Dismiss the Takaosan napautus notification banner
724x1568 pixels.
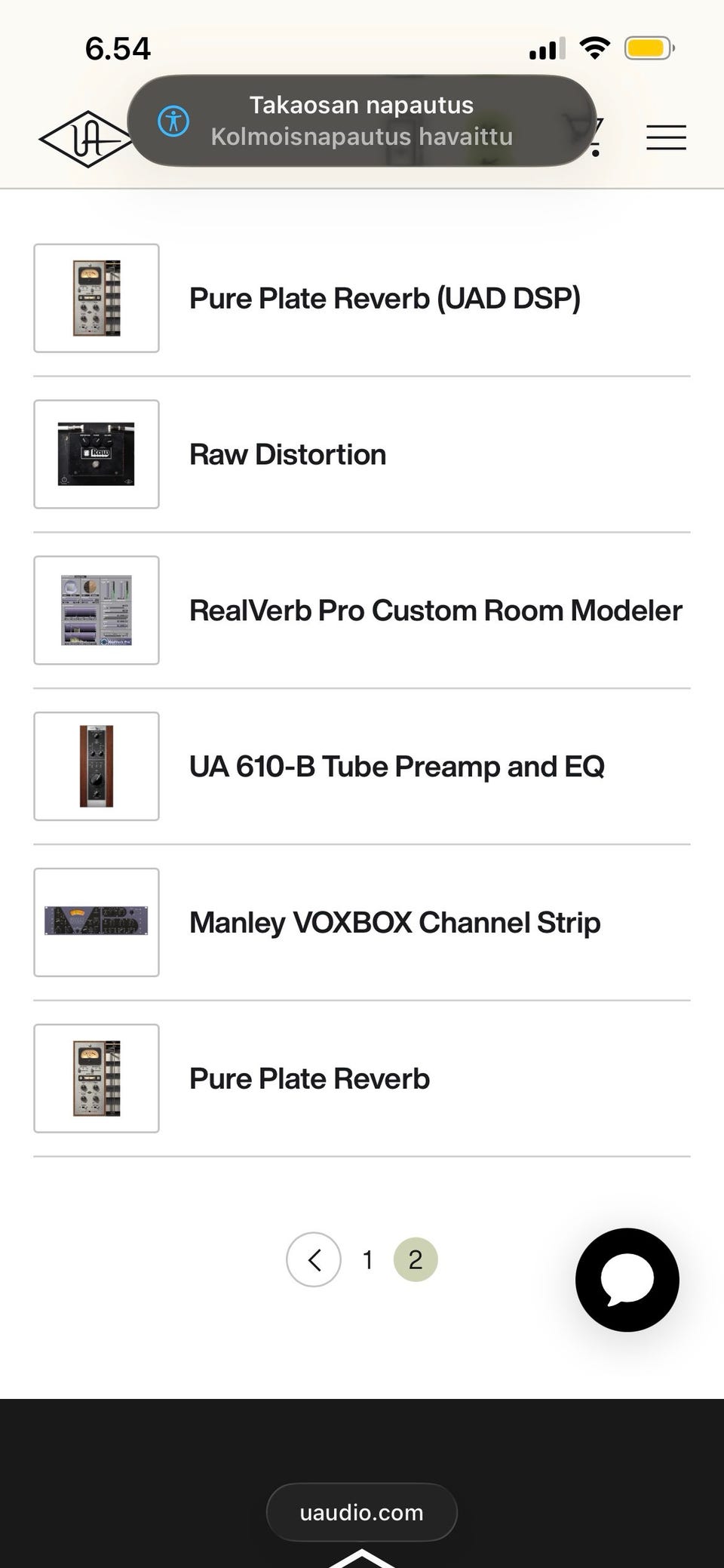362,121
